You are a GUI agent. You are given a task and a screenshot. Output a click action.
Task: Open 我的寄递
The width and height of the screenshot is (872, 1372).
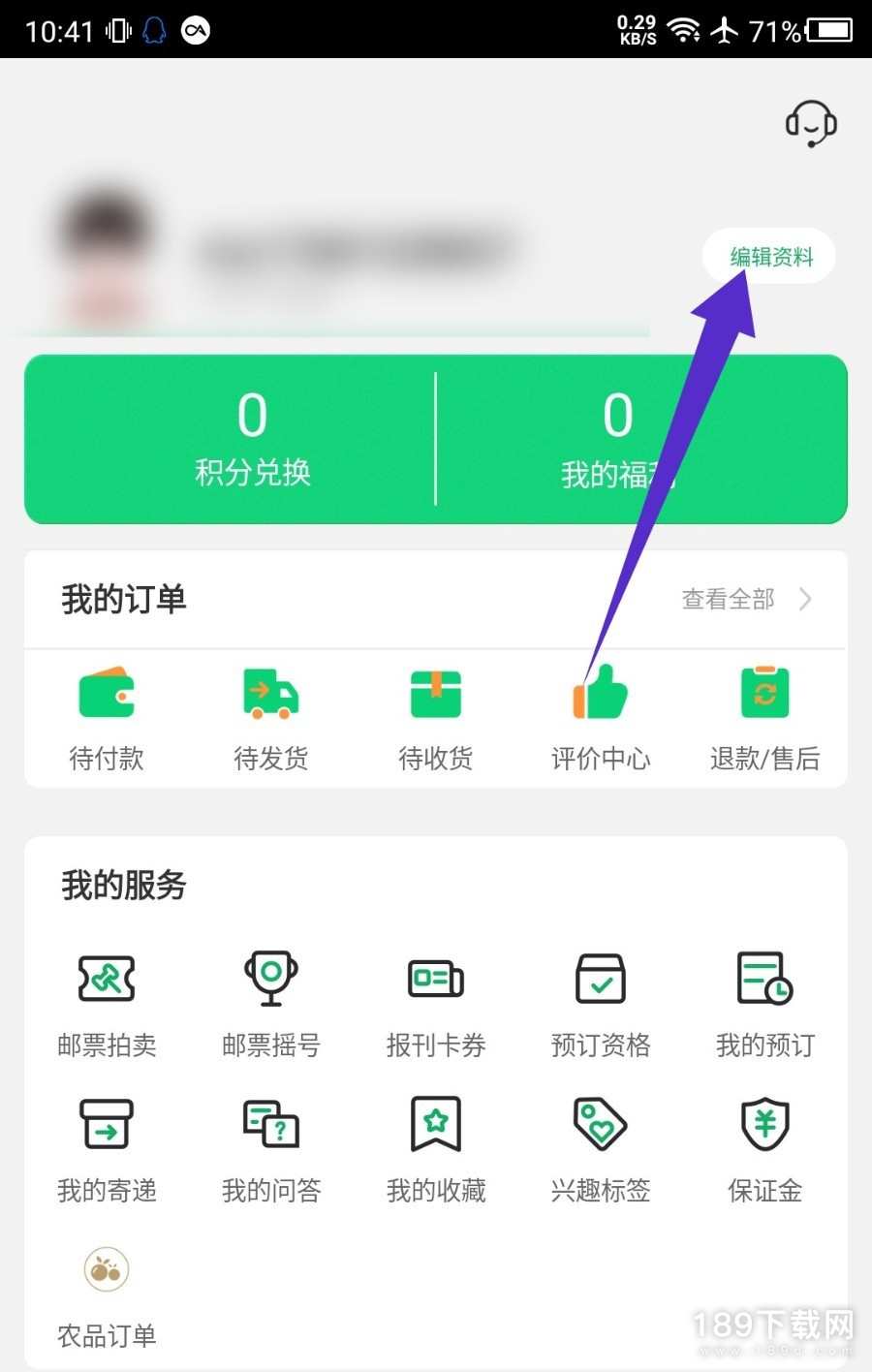coord(107,1148)
